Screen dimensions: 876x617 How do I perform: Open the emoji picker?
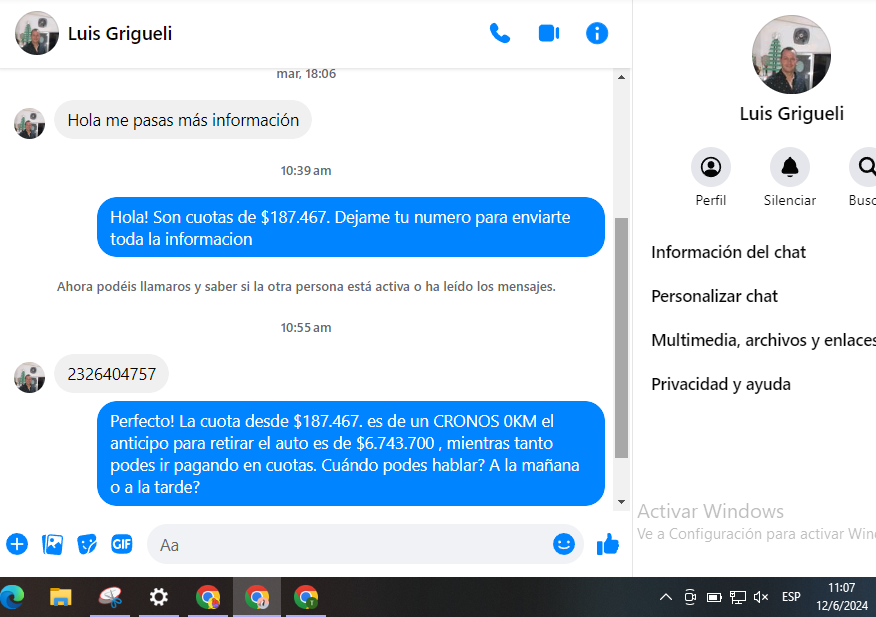coord(564,544)
